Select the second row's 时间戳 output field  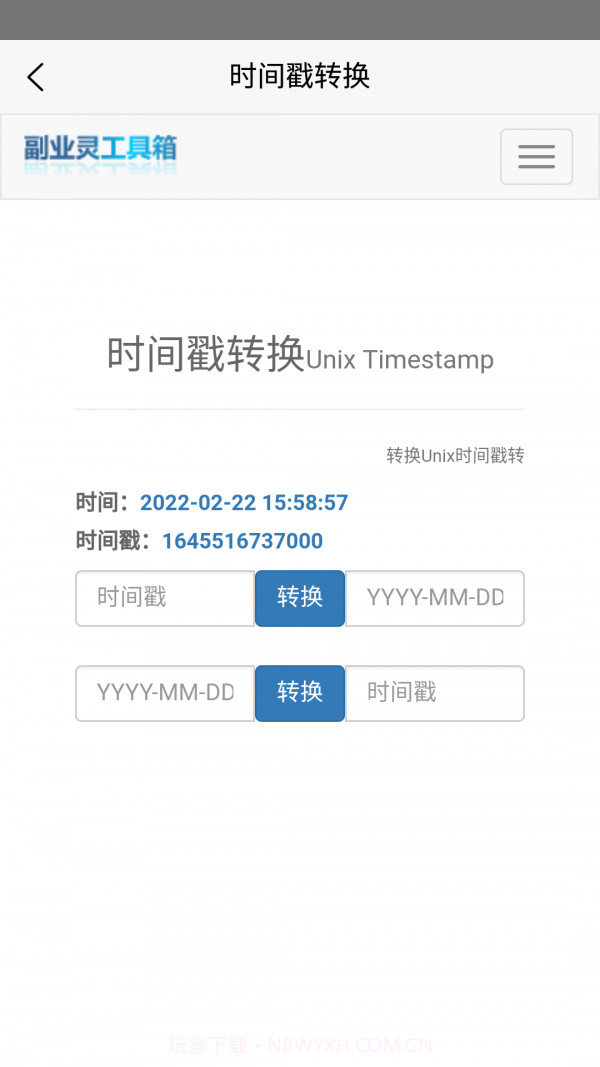click(434, 693)
